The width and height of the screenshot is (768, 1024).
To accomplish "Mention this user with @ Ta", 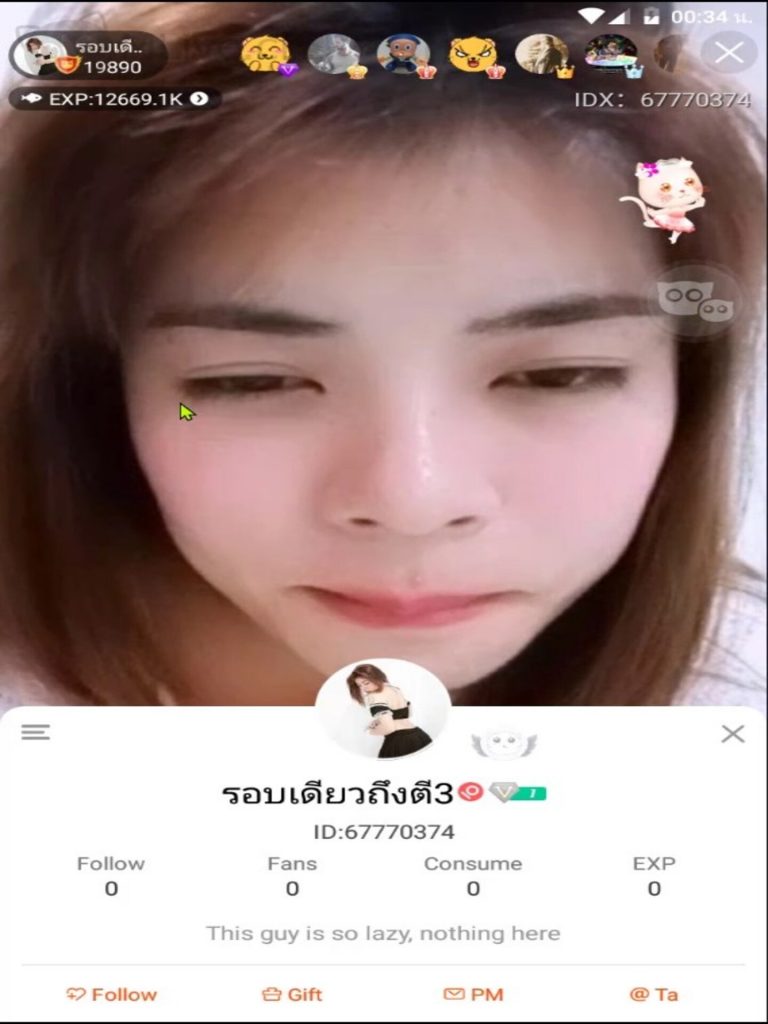I will pos(654,994).
